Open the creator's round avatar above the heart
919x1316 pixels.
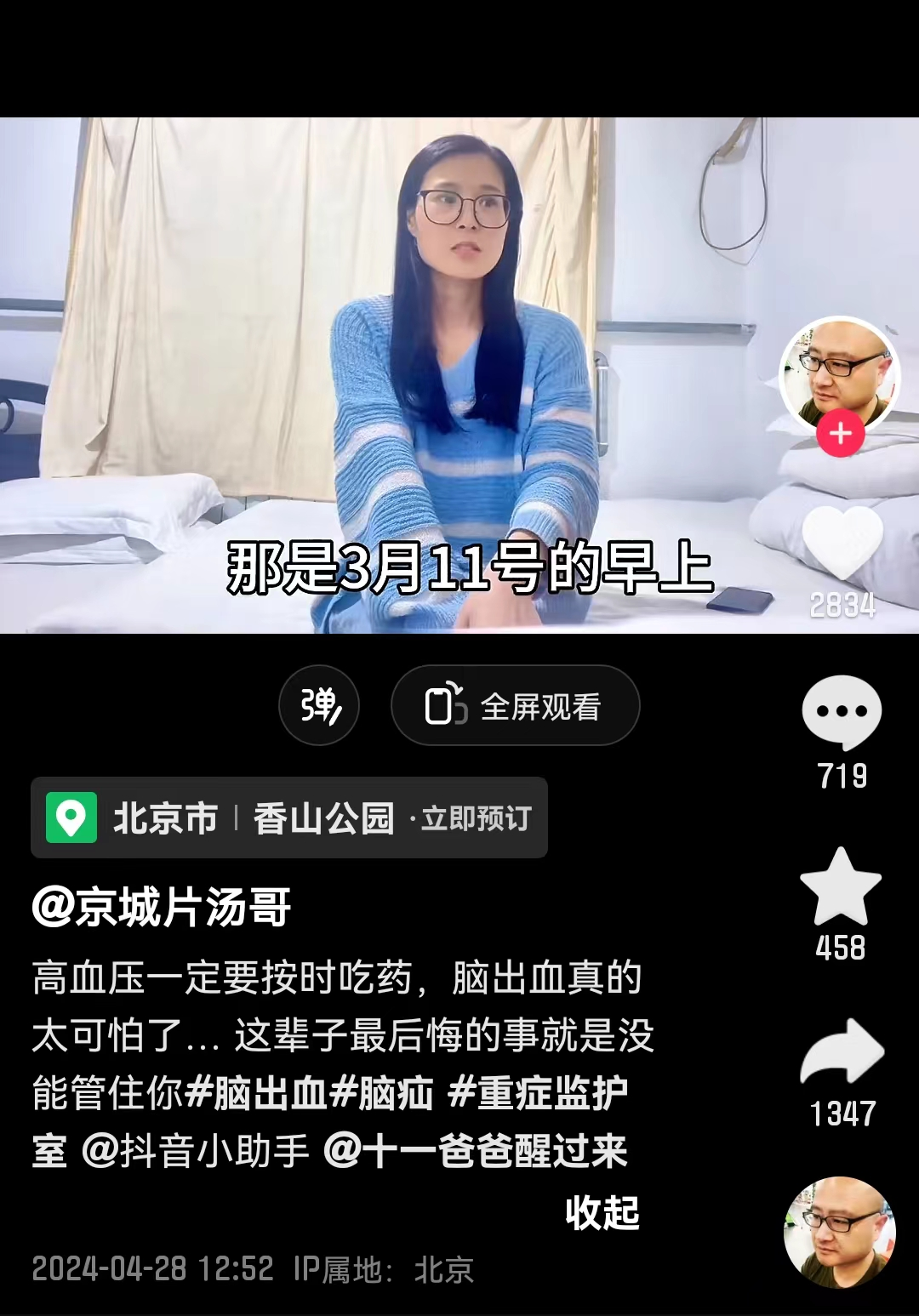840,373
